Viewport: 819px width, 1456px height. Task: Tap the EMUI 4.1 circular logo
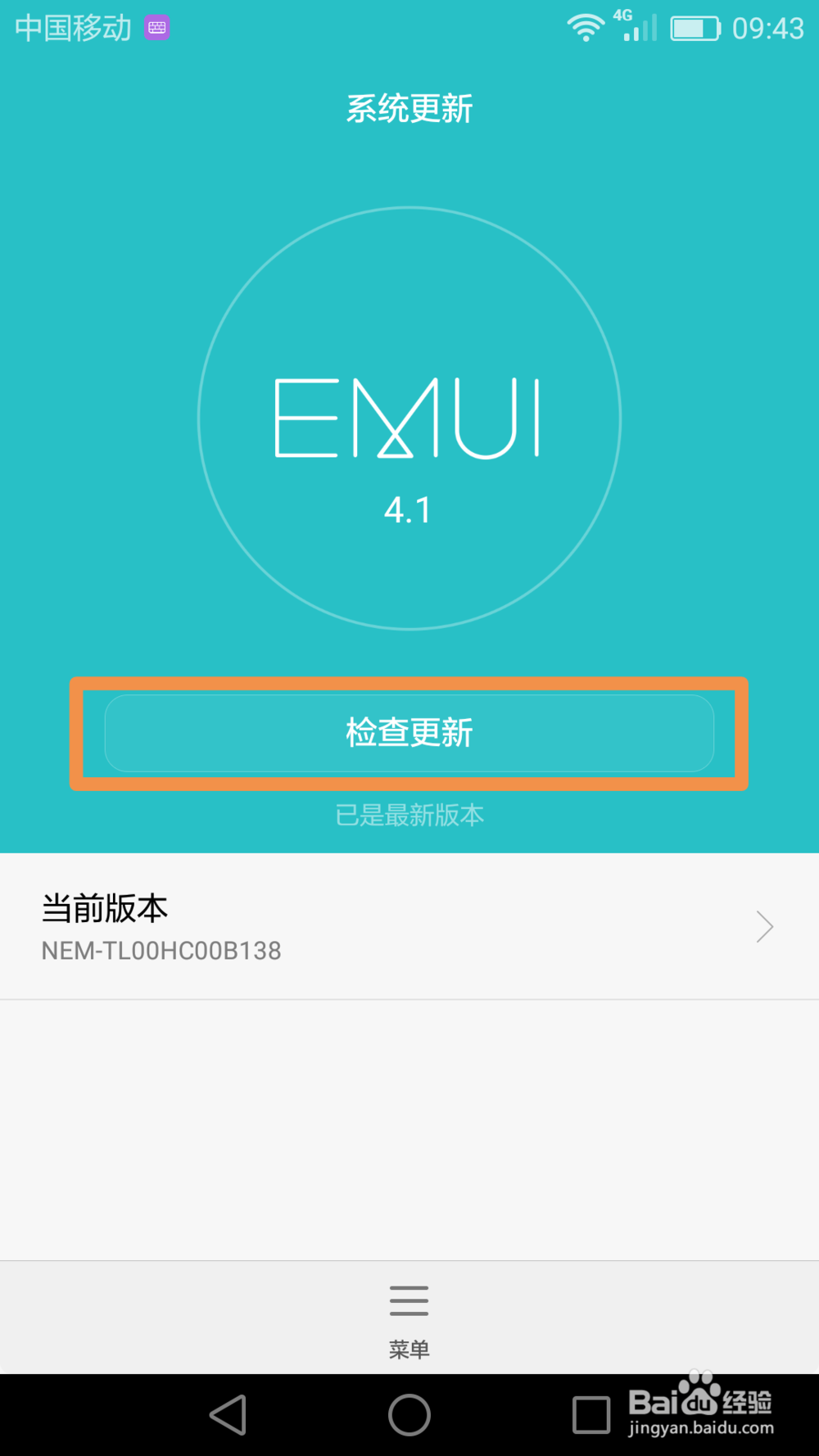pyautogui.click(x=409, y=418)
